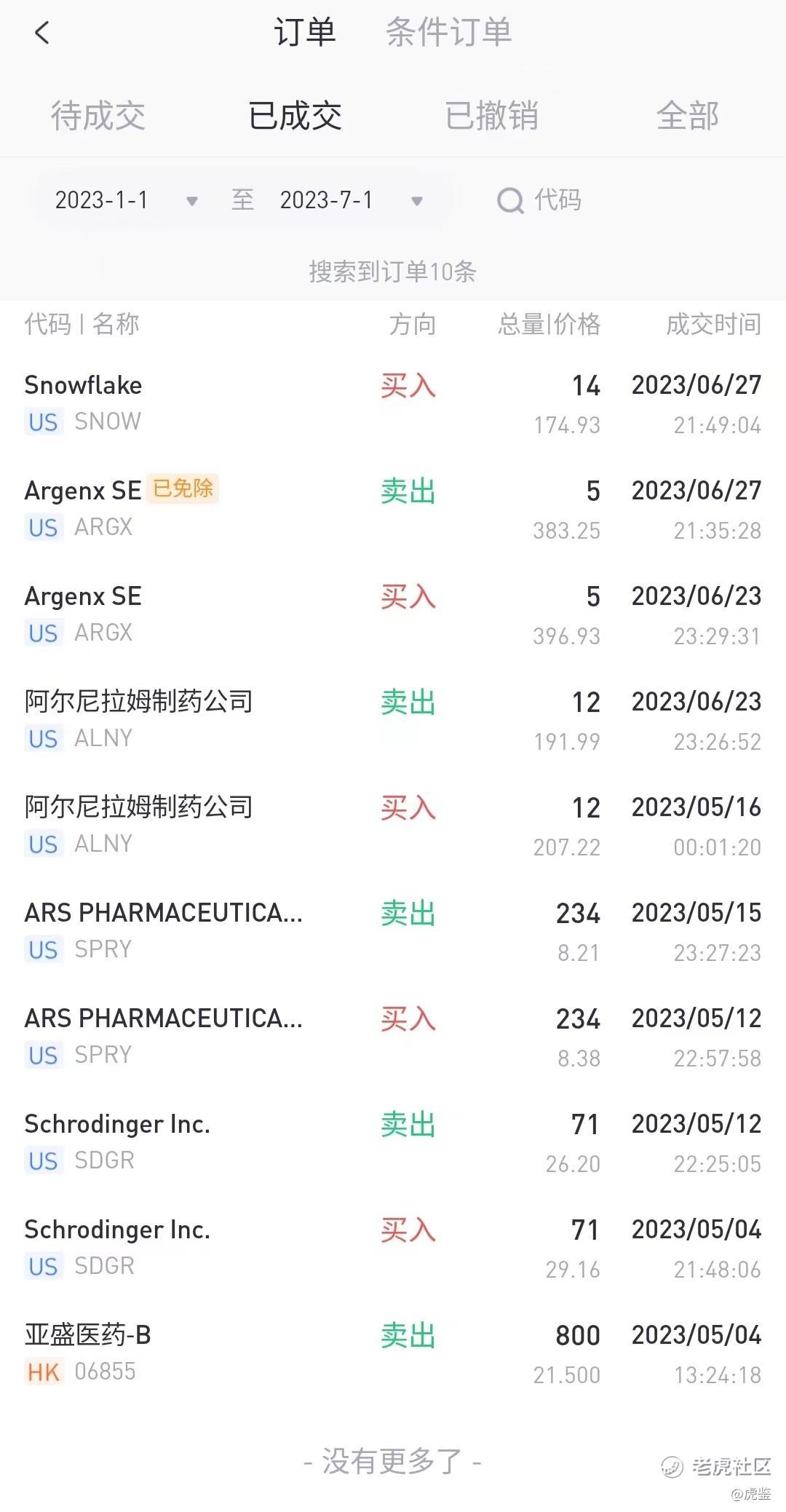
Task: Open the Schrodinger buy order on 05/04
Action: (x=393, y=1248)
